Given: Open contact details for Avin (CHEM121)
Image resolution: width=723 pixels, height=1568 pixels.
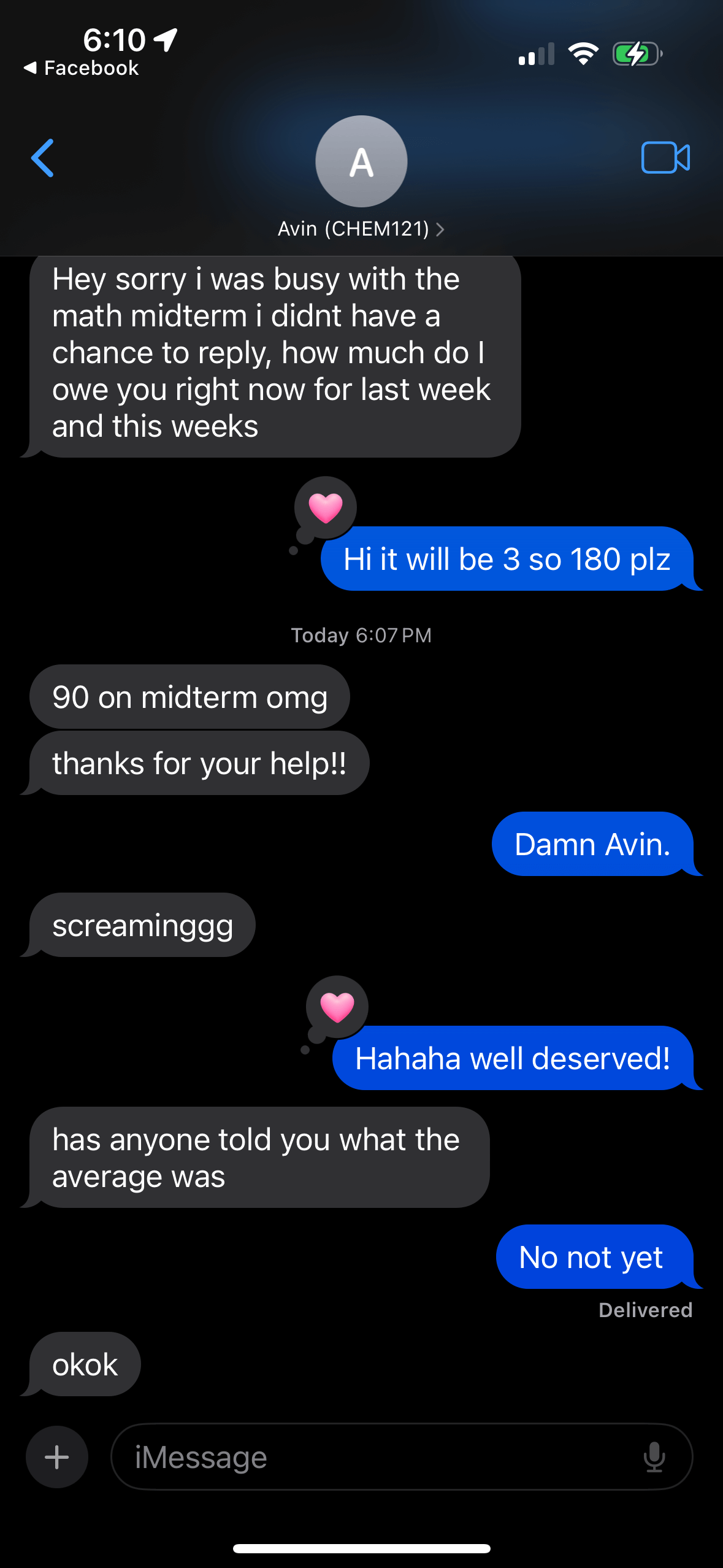Looking at the screenshot, I should [x=361, y=229].
